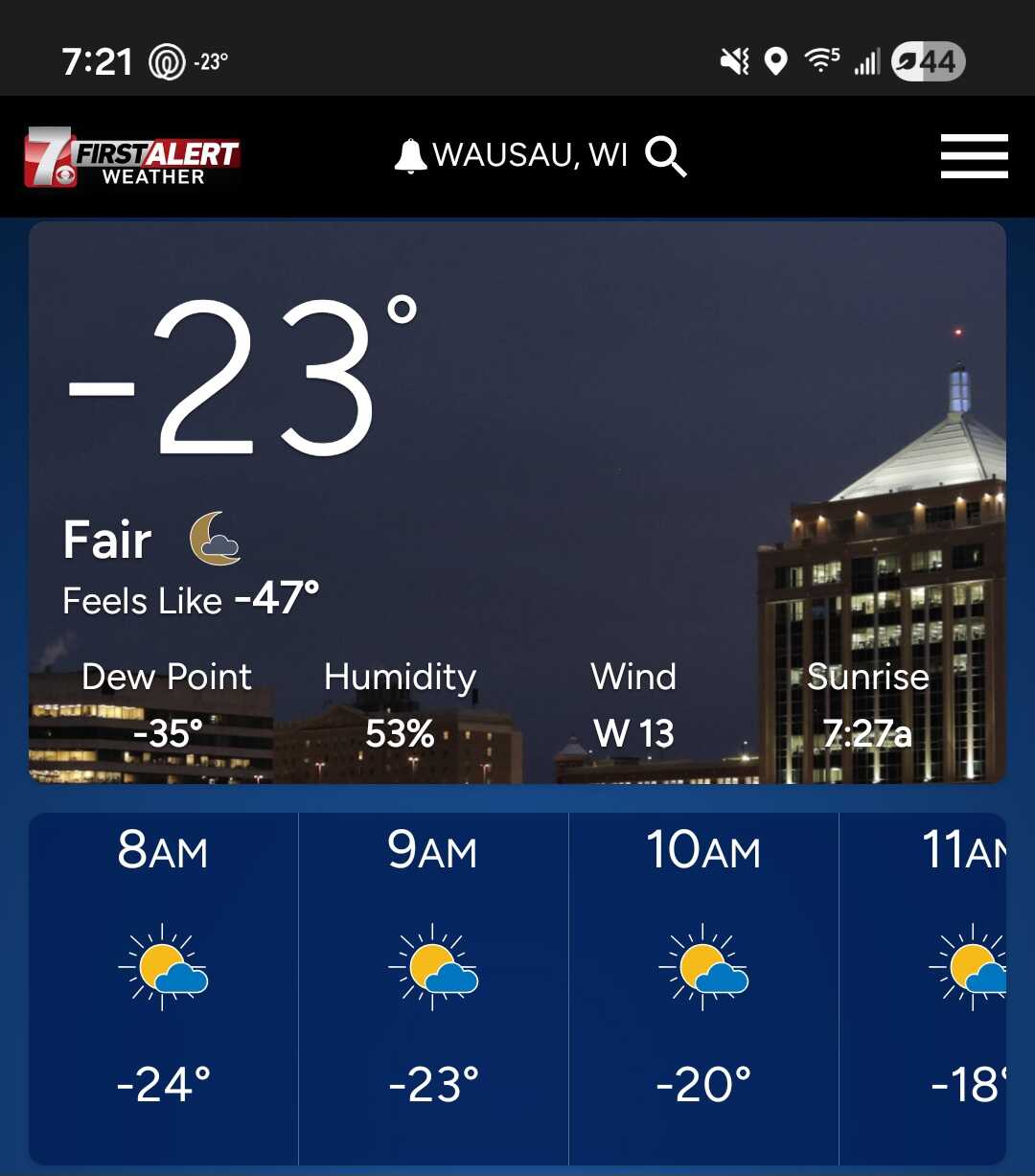Search for a different location
This screenshot has width=1035, height=1176.
666,156
